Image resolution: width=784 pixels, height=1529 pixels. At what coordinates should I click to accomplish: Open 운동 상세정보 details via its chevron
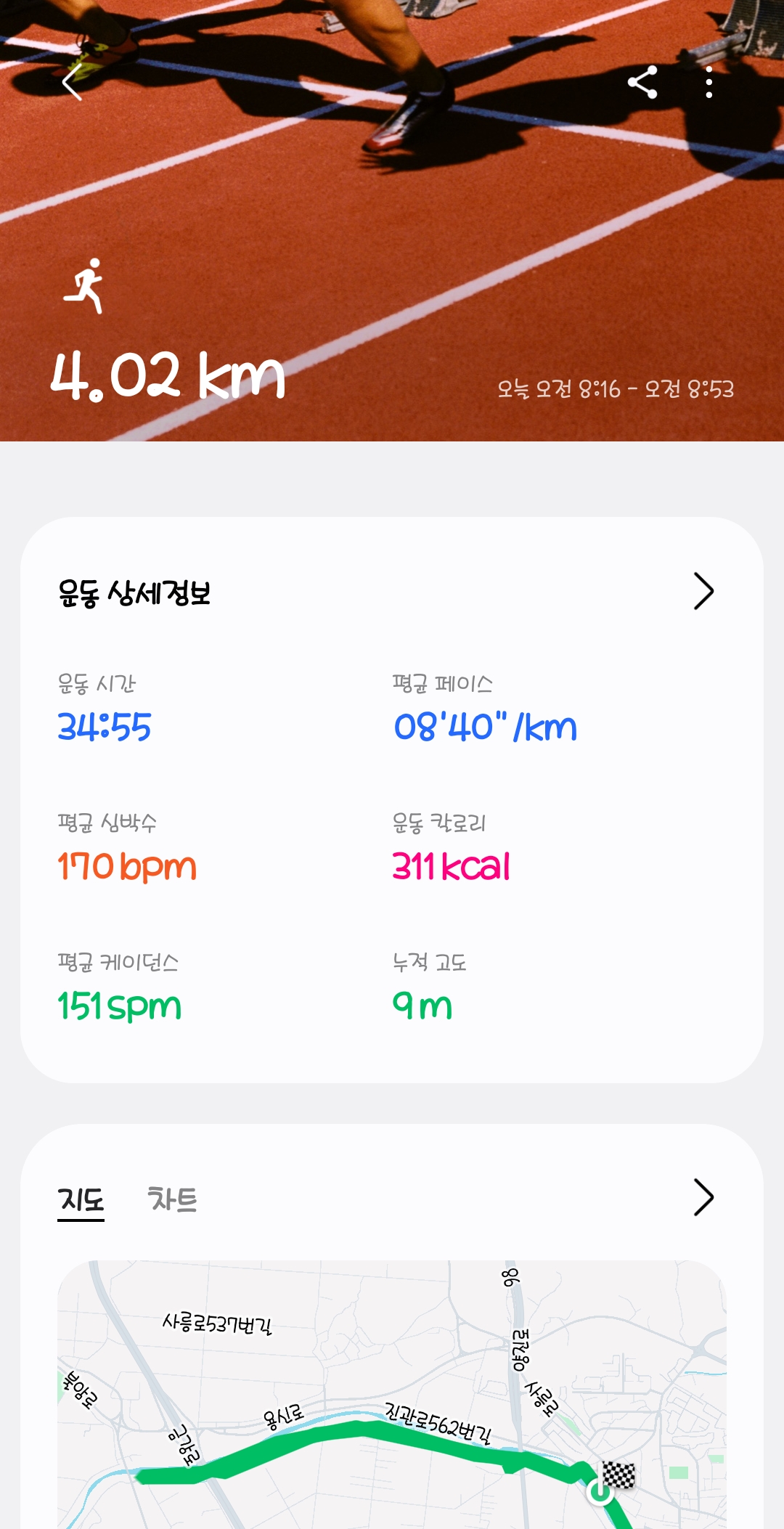[x=703, y=591]
